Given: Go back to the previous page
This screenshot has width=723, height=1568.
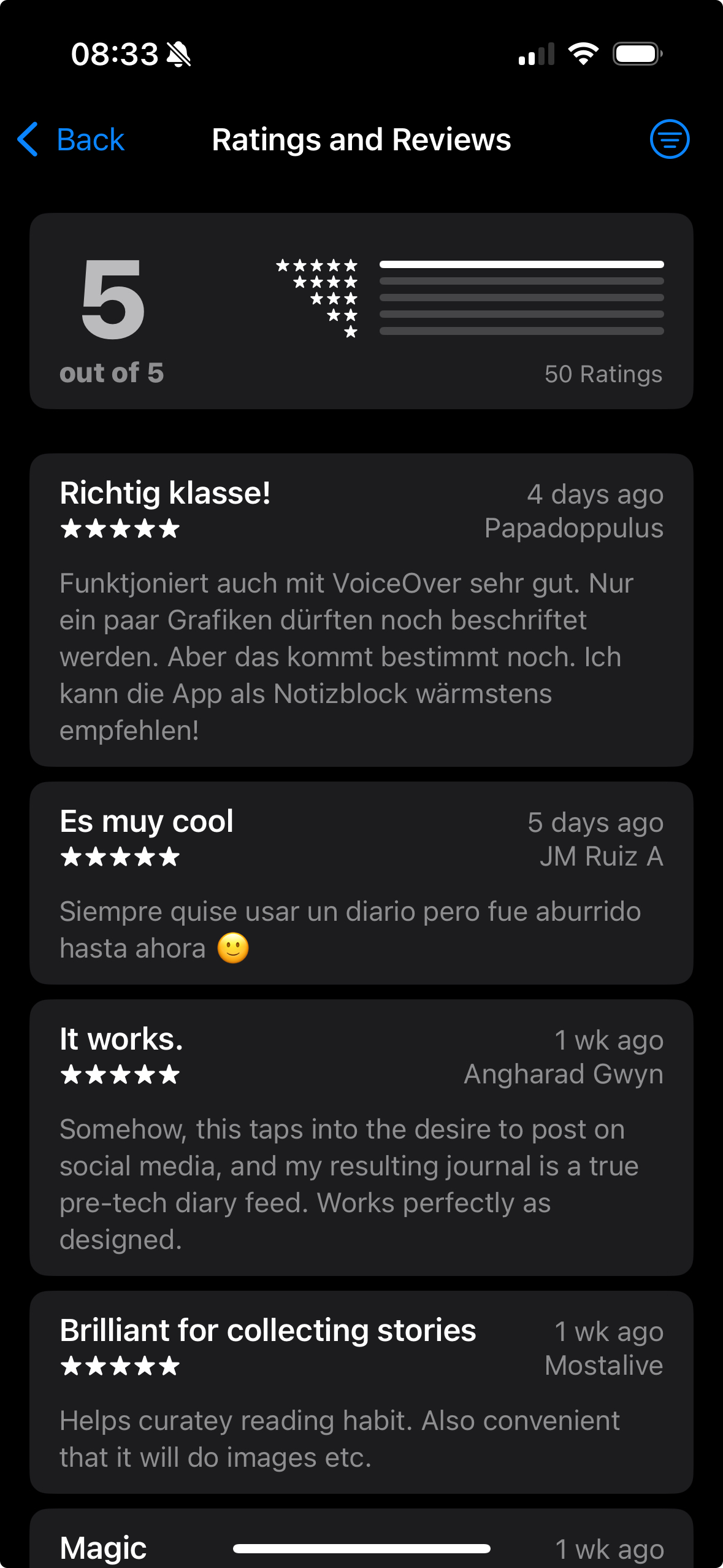Looking at the screenshot, I should click(71, 140).
